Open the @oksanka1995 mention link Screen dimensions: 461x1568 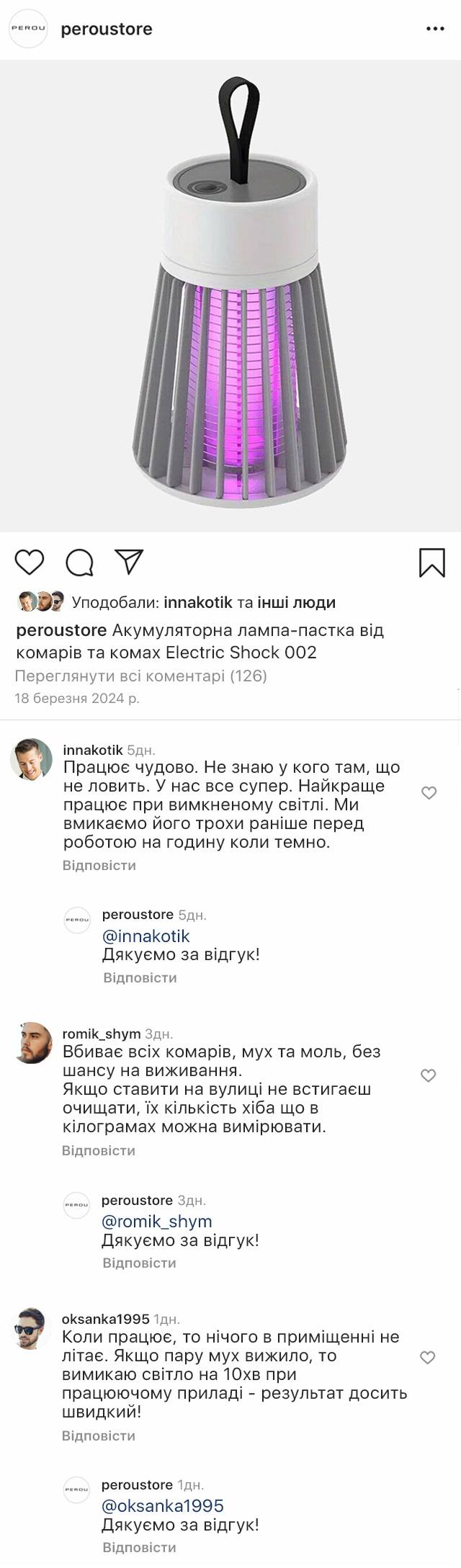tap(162, 1505)
